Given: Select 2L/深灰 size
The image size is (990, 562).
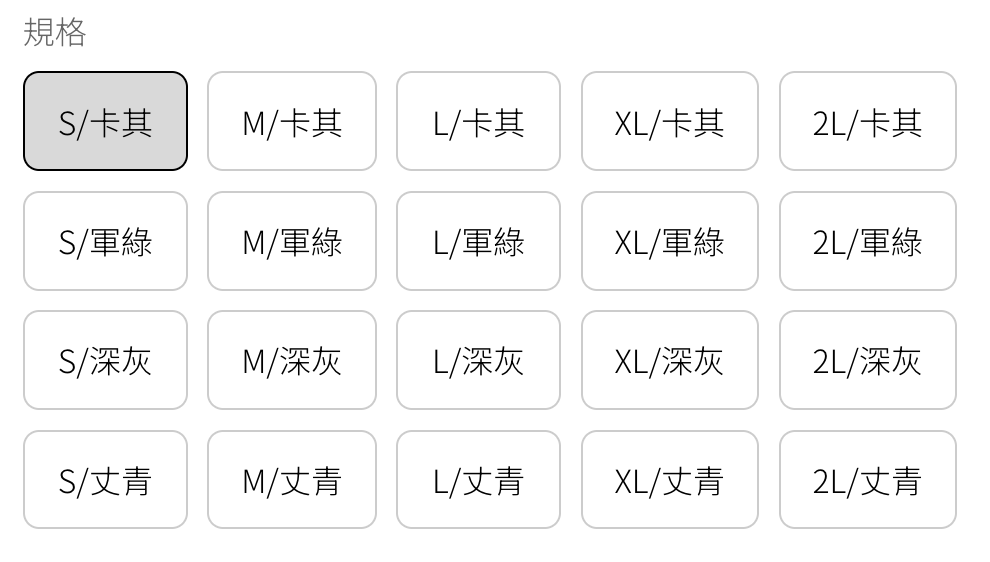Looking at the screenshot, I should click(867, 360).
